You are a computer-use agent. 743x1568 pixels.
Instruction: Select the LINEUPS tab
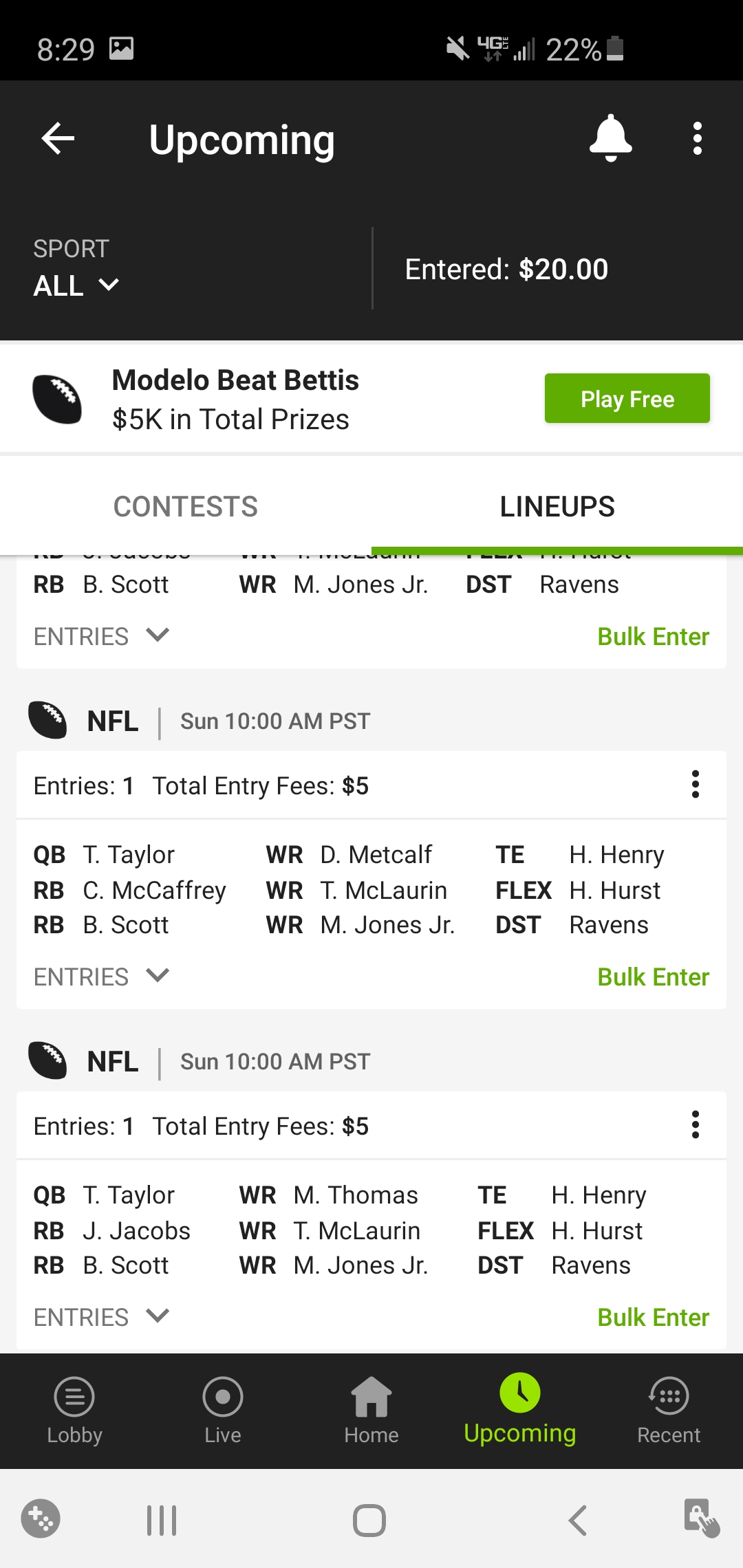(557, 507)
